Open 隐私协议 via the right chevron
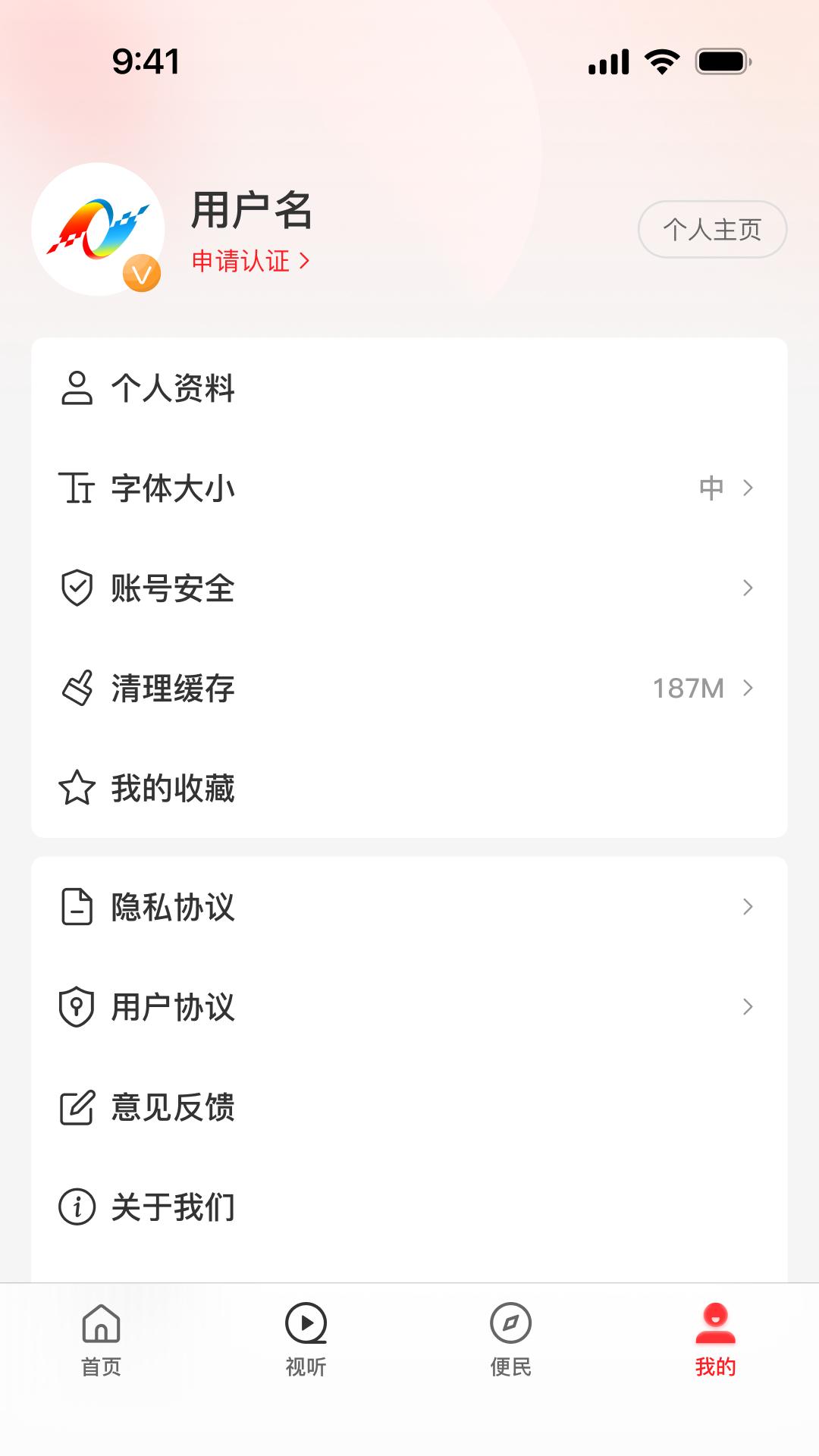 (749, 907)
